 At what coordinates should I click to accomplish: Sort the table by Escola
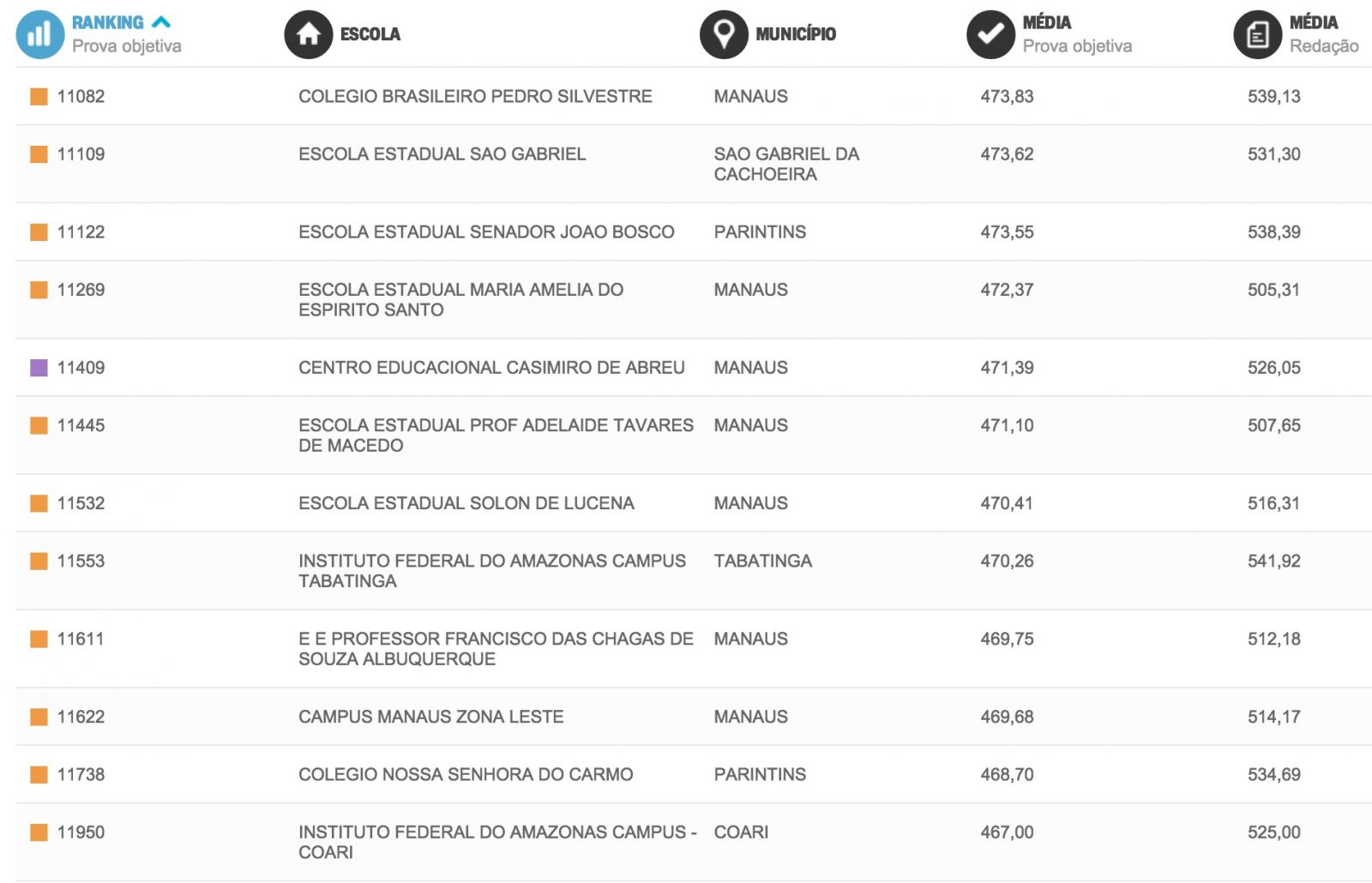point(370,34)
